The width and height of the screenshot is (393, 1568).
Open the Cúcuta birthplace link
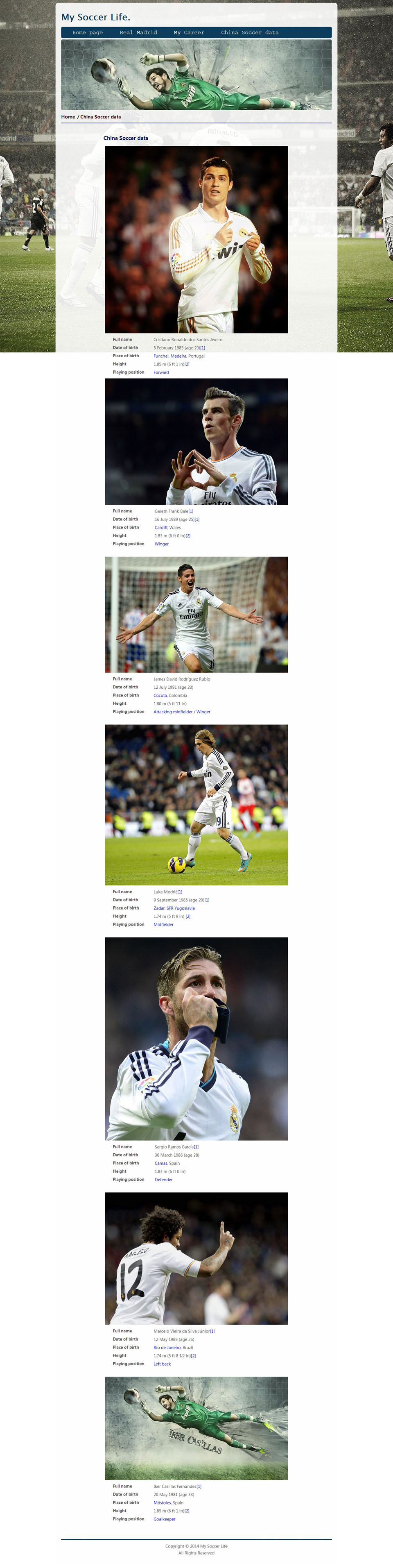click(160, 695)
